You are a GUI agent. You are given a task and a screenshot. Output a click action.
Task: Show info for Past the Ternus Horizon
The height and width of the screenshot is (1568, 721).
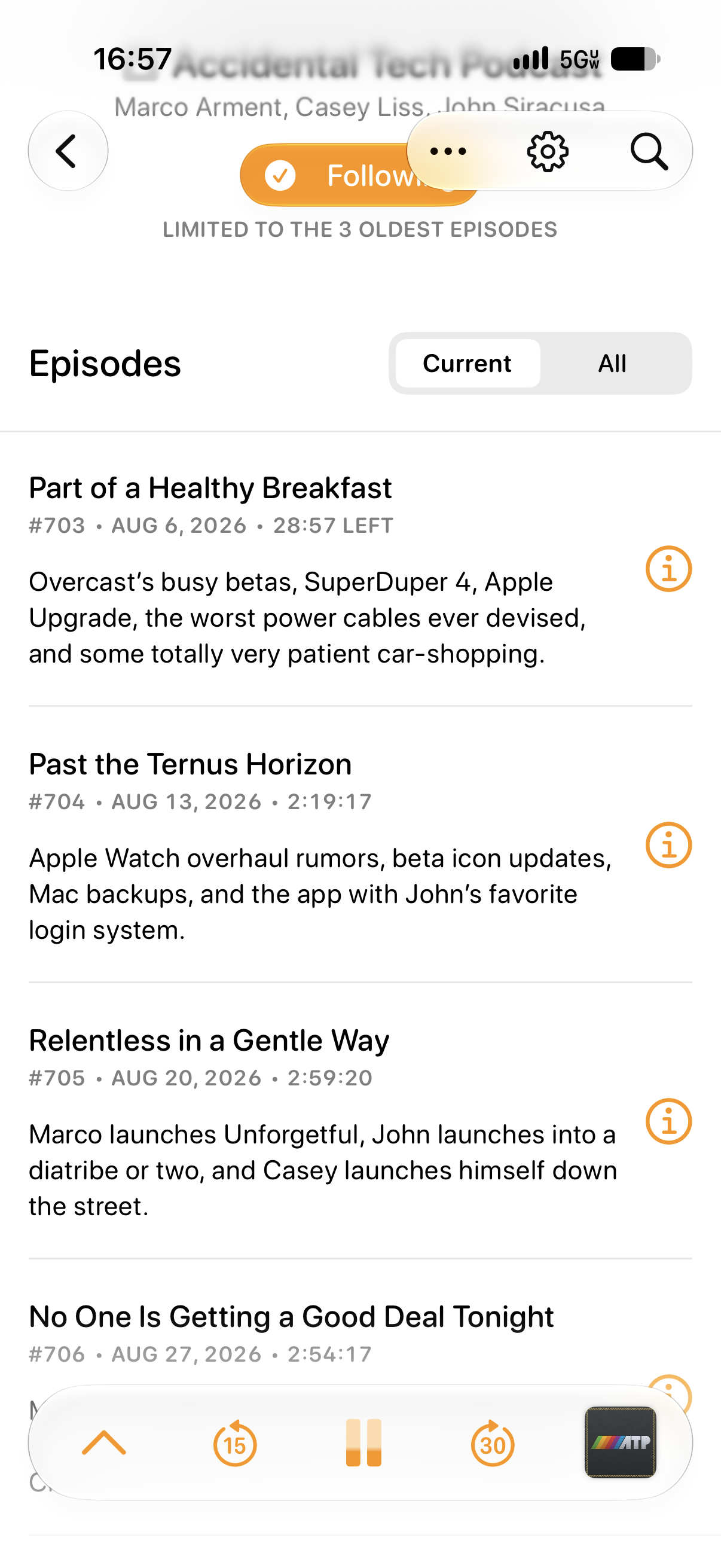(x=668, y=845)
